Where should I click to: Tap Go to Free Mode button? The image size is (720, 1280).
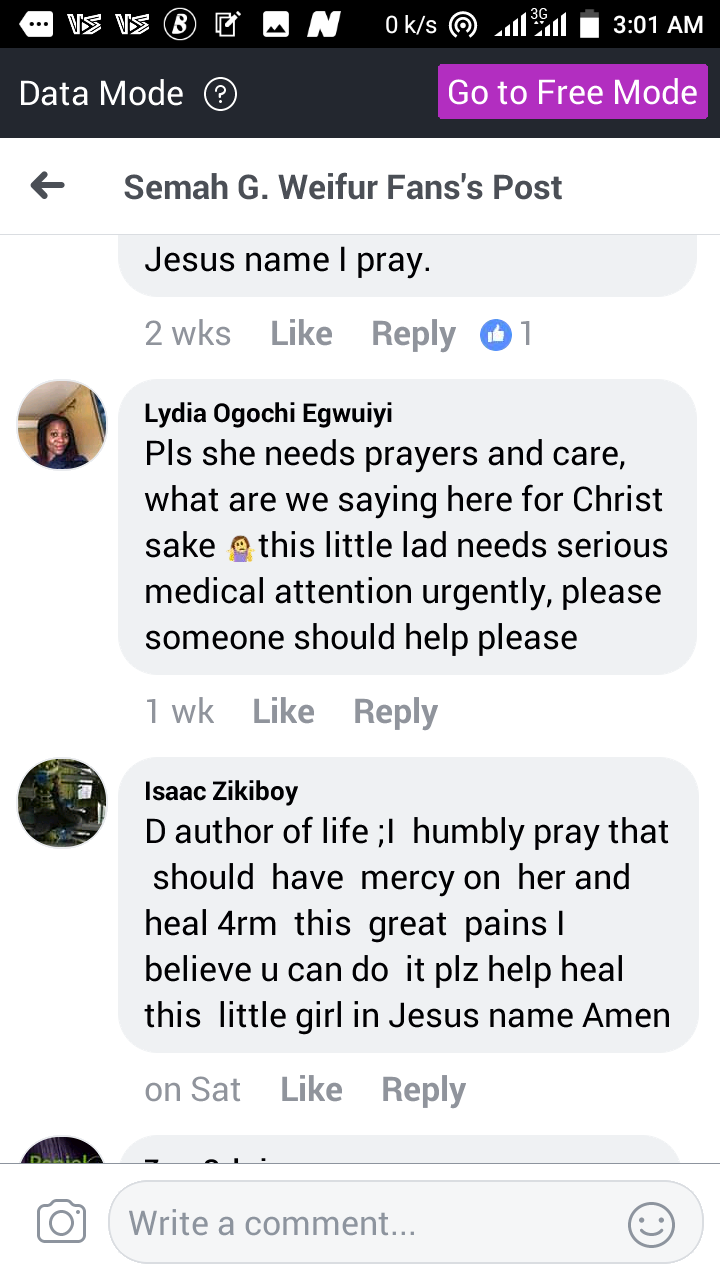[572, 92]
